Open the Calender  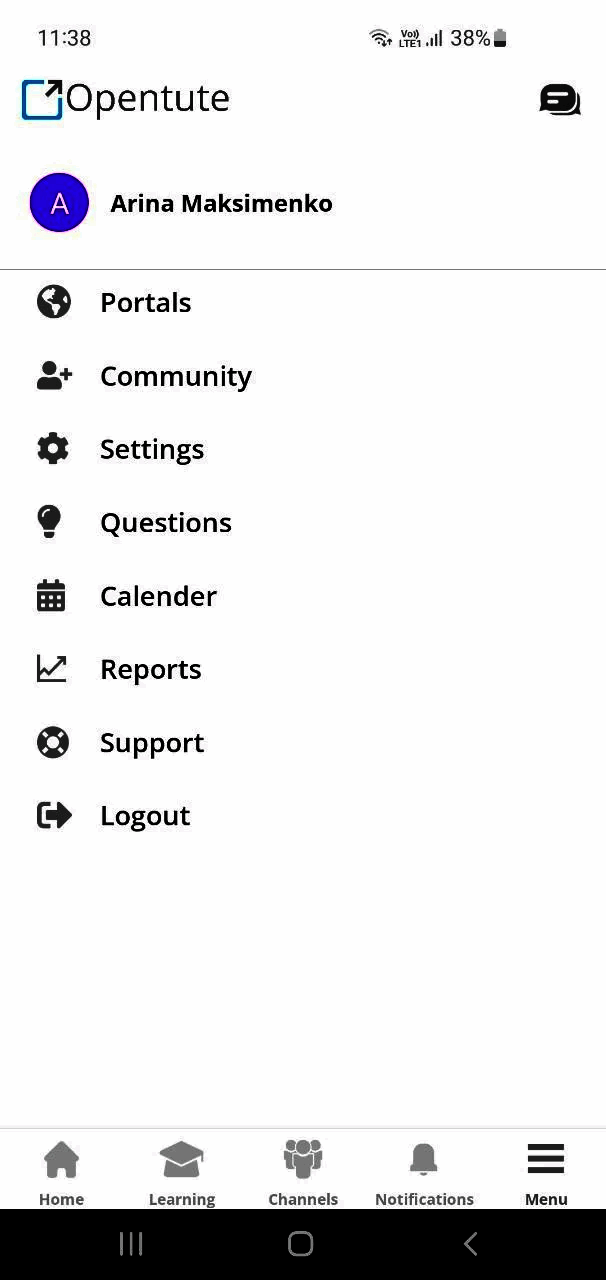pyautogui.click(x=158, y=596)
